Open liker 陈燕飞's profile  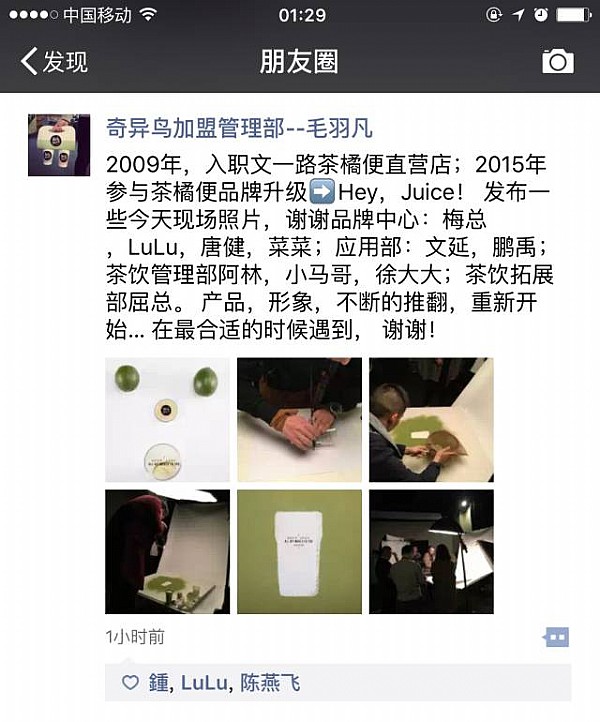pos(270,684)
